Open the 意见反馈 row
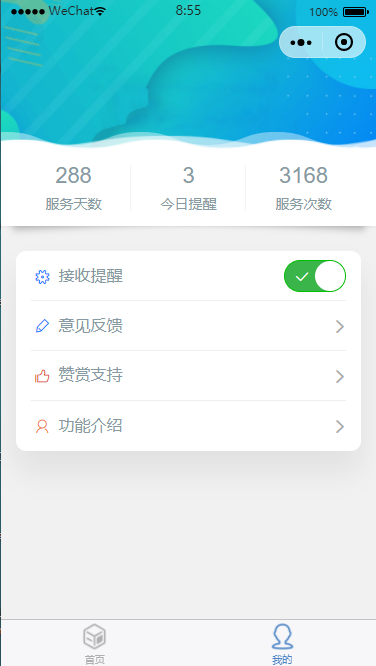This screenshot has height=666, width=376. click(188, 326)
